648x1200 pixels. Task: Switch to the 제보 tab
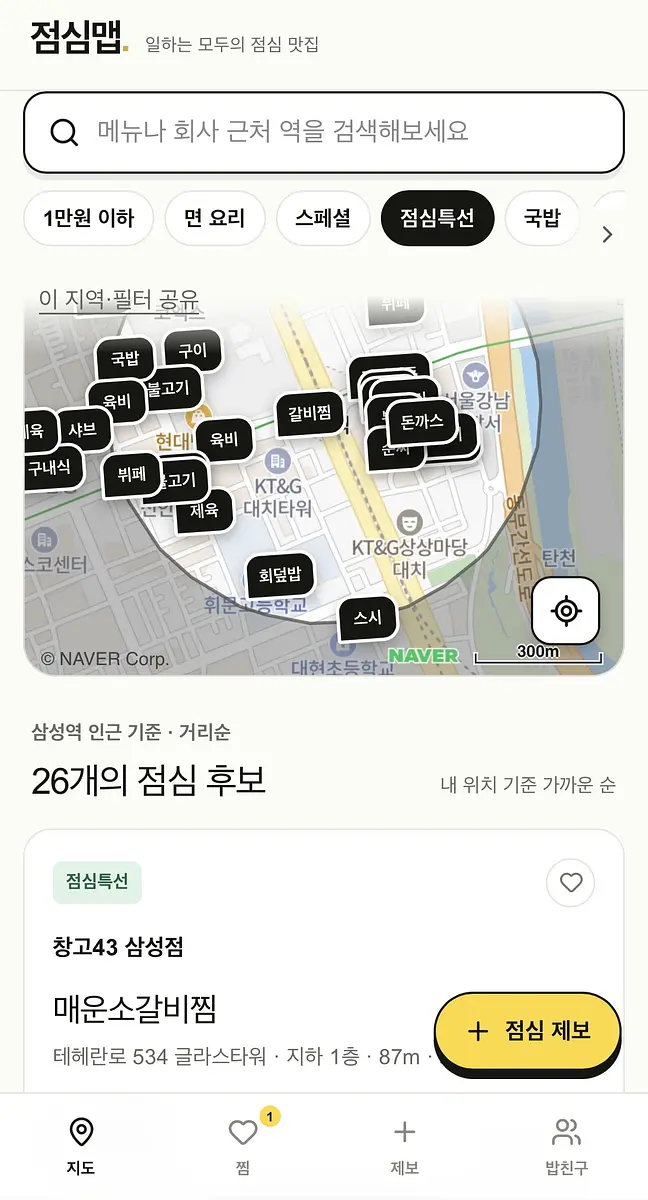coord(404,1146)
